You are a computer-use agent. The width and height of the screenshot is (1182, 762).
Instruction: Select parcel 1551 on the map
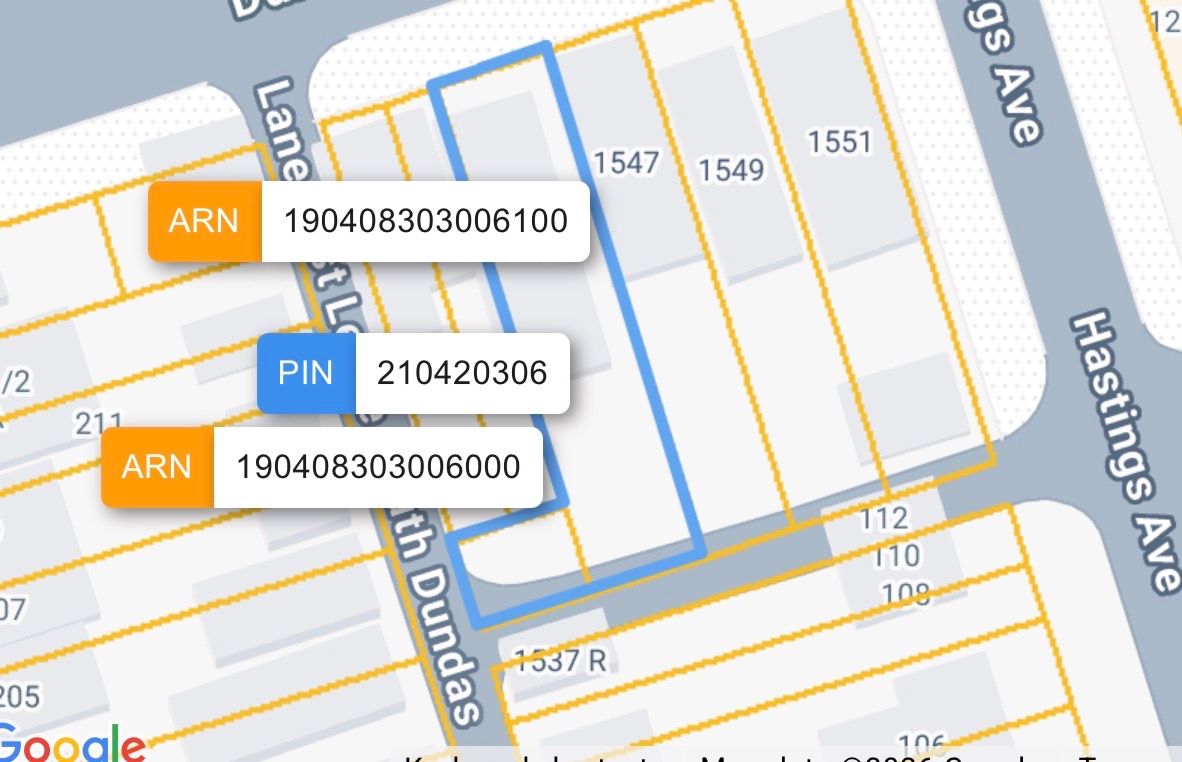[840, 142]
